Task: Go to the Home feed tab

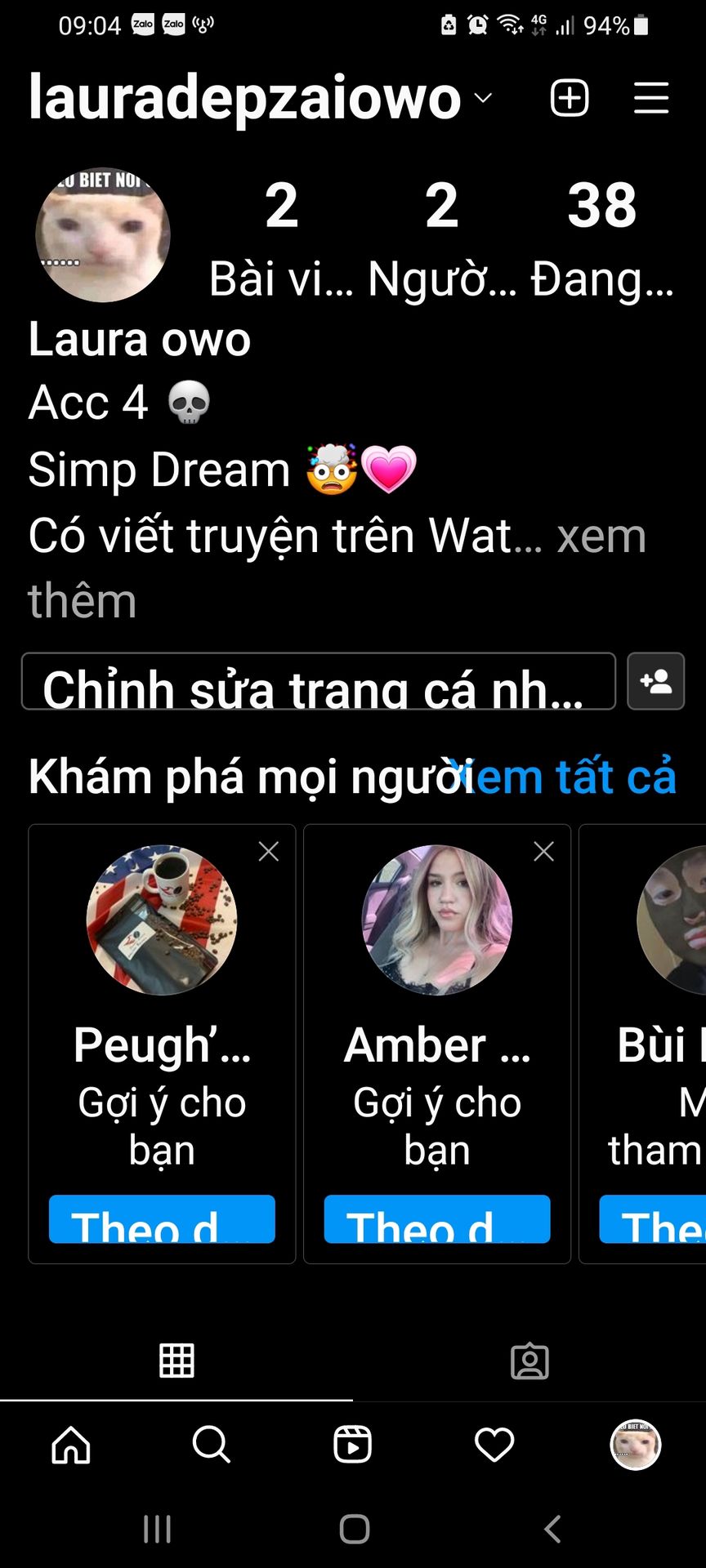Action: tap(71, 1445)
